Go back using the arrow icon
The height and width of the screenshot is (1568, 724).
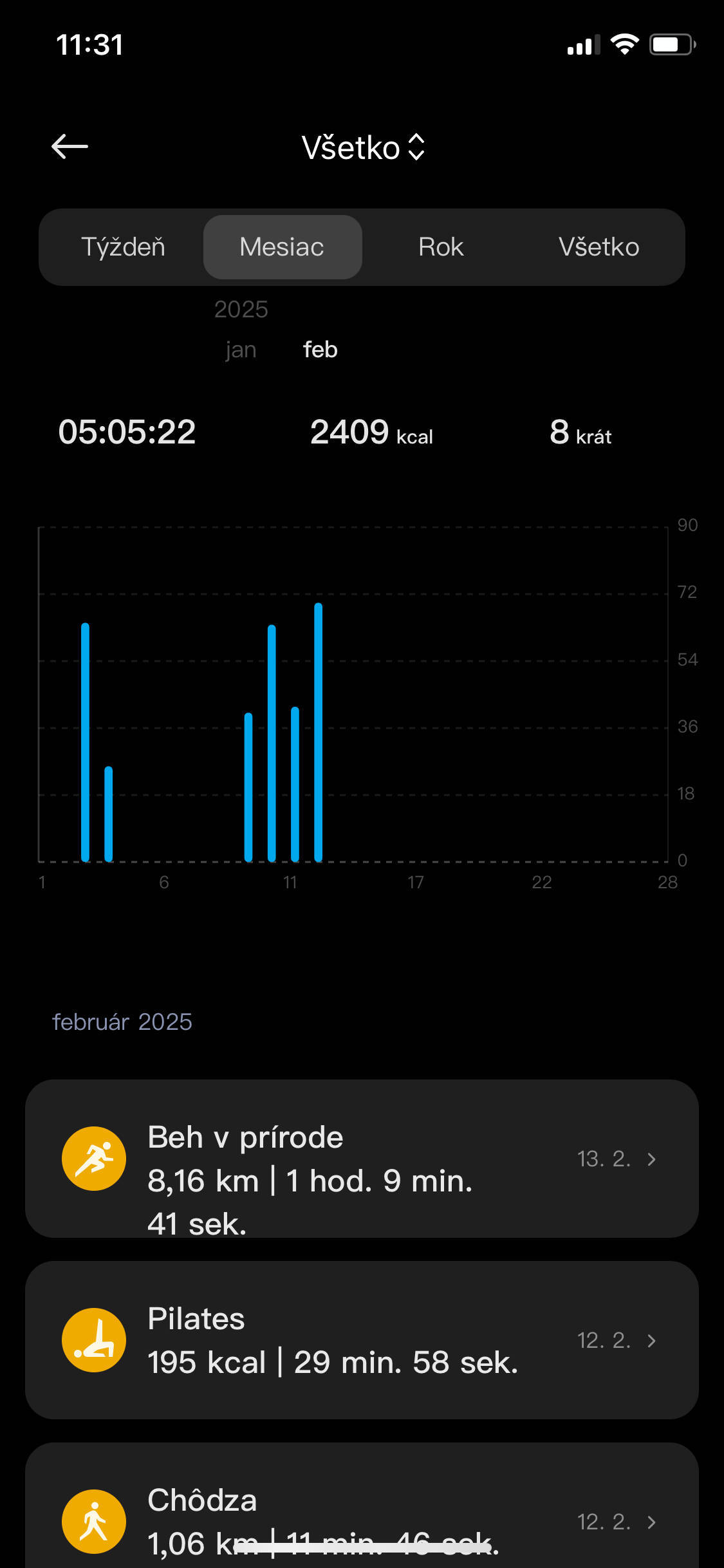tap(70, 147)
